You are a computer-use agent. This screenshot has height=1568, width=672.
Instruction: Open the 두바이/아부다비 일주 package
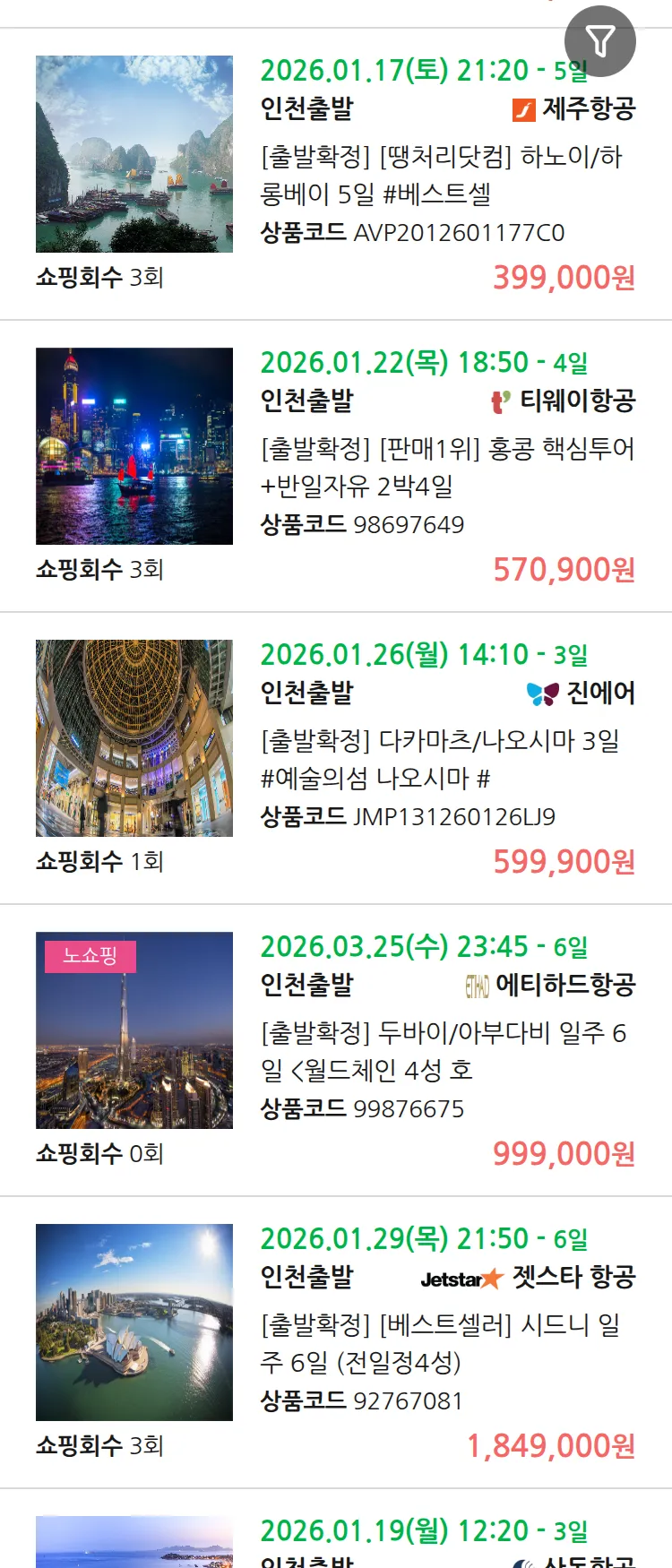(443, 1051)
